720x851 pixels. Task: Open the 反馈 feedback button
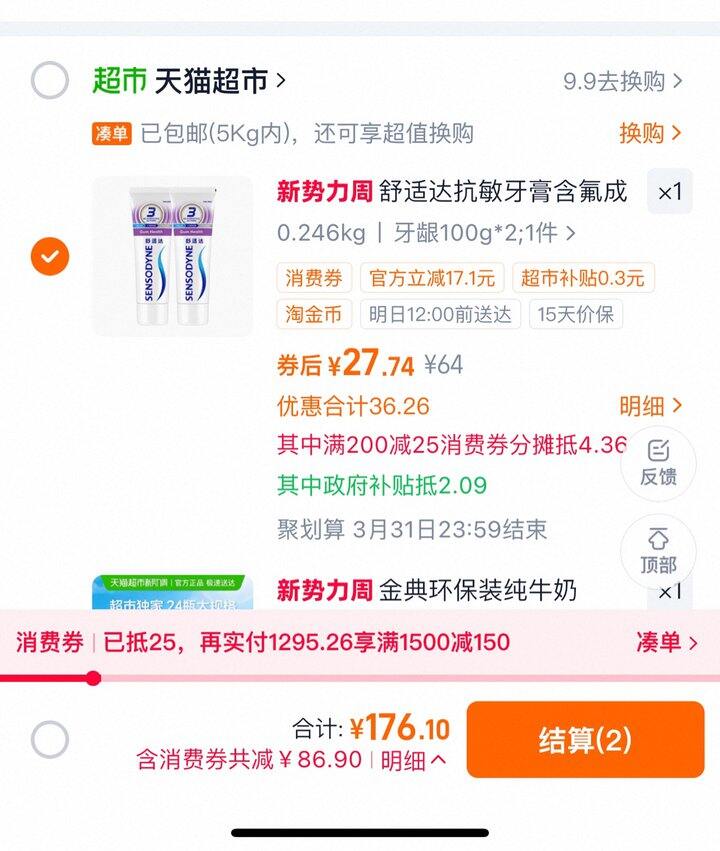tap(658, 463)
